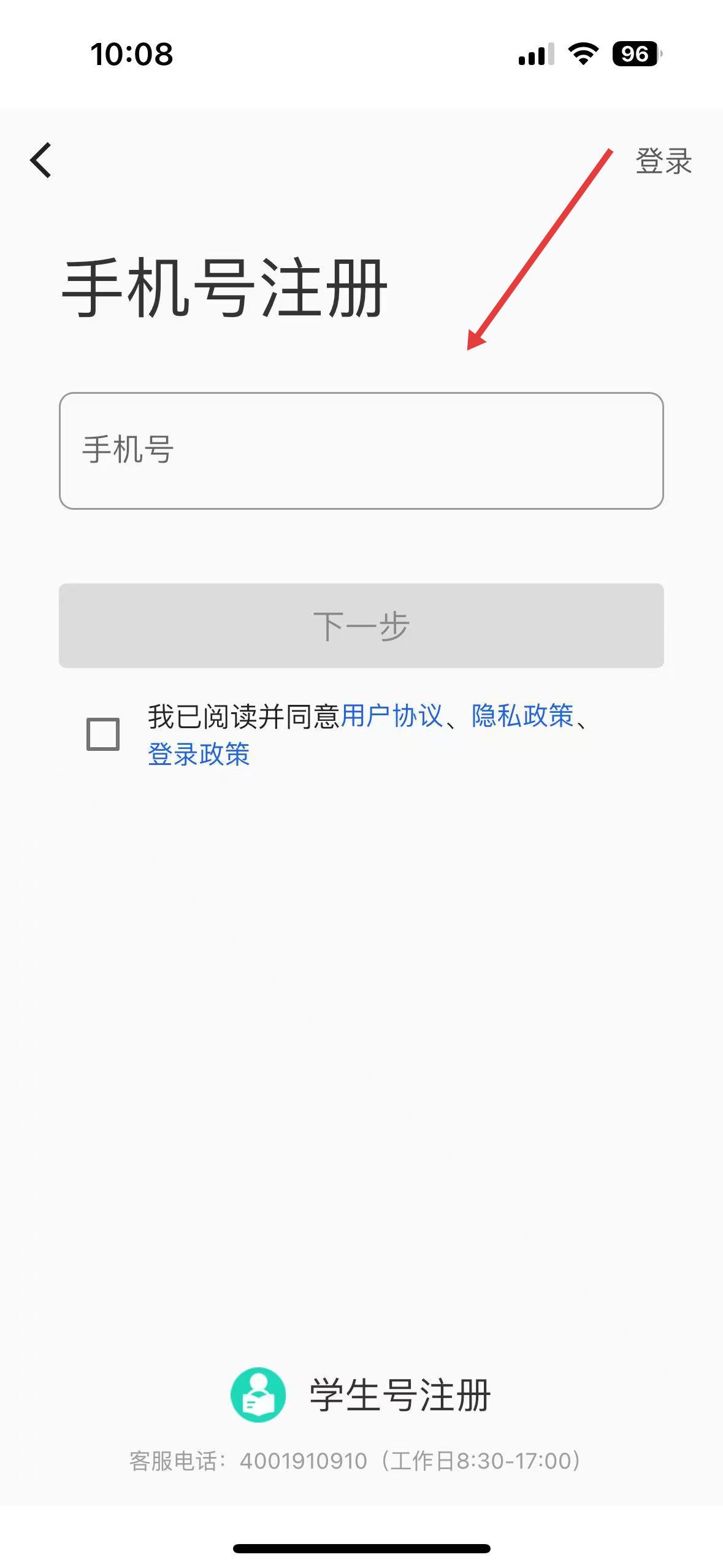Open the 用户协议 link

(391, 715)
